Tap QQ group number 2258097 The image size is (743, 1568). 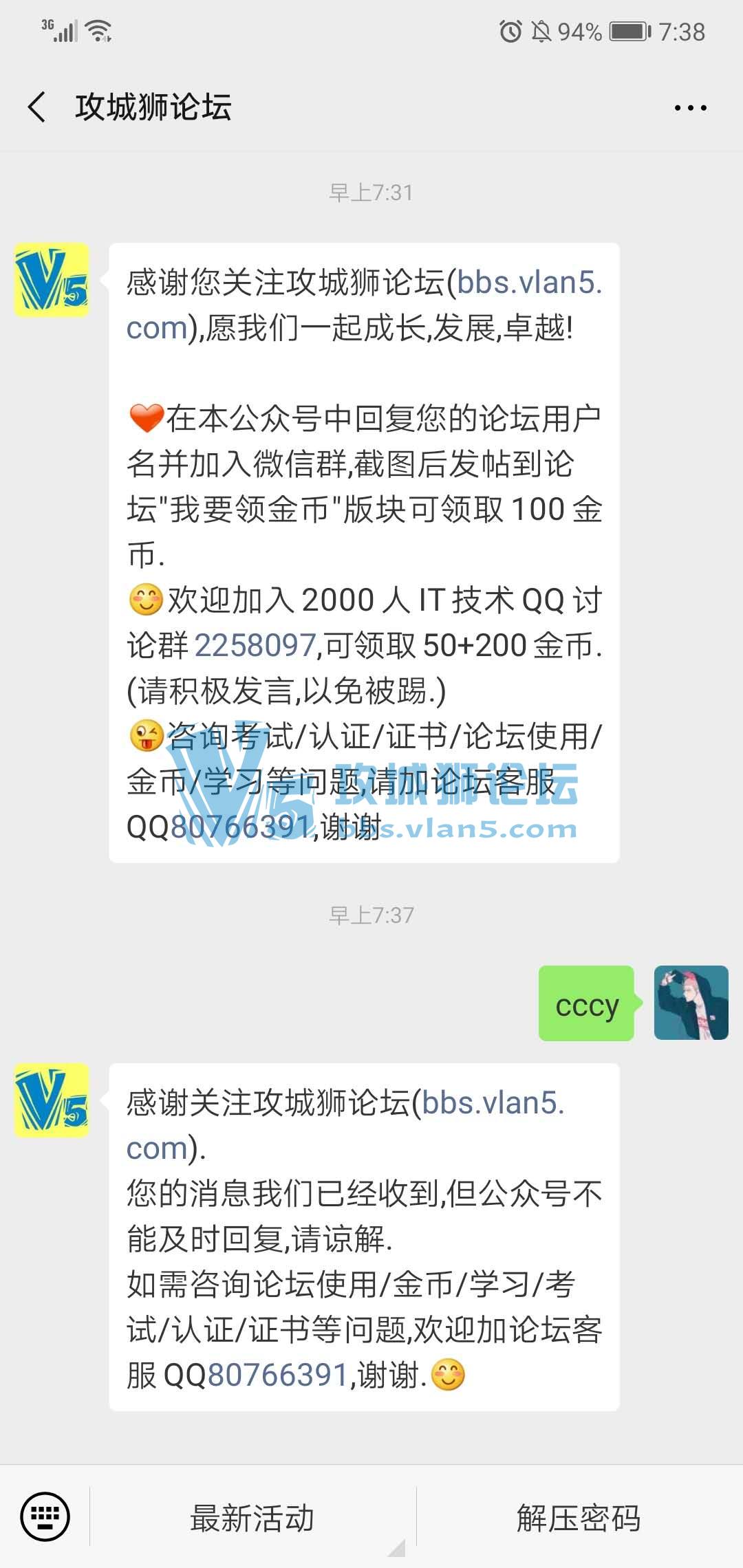tap(255, 645)
